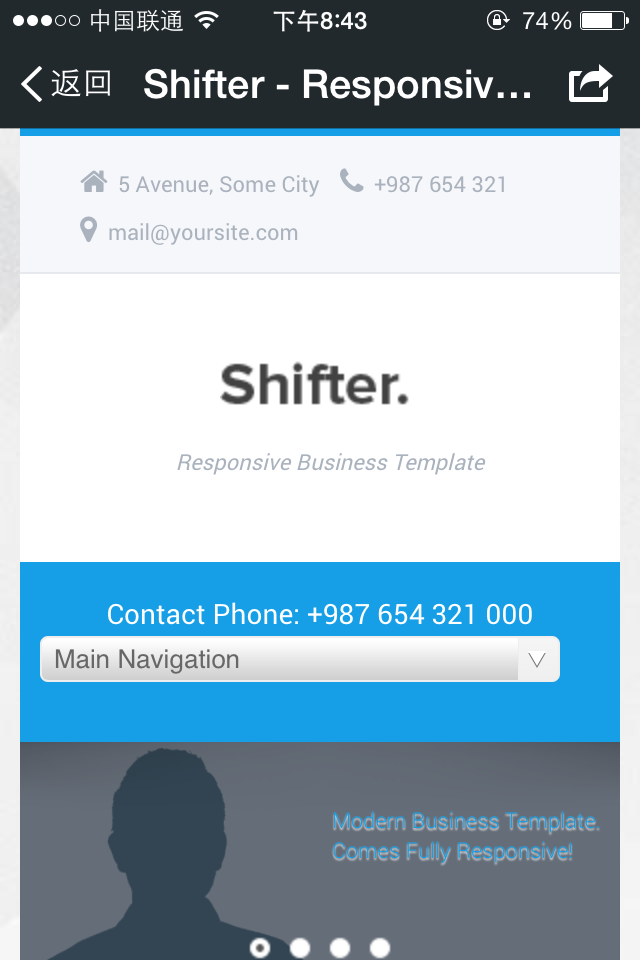Jump to the third slide dot
This screenshot has height=960, width=640.
[x=340, y=947]
